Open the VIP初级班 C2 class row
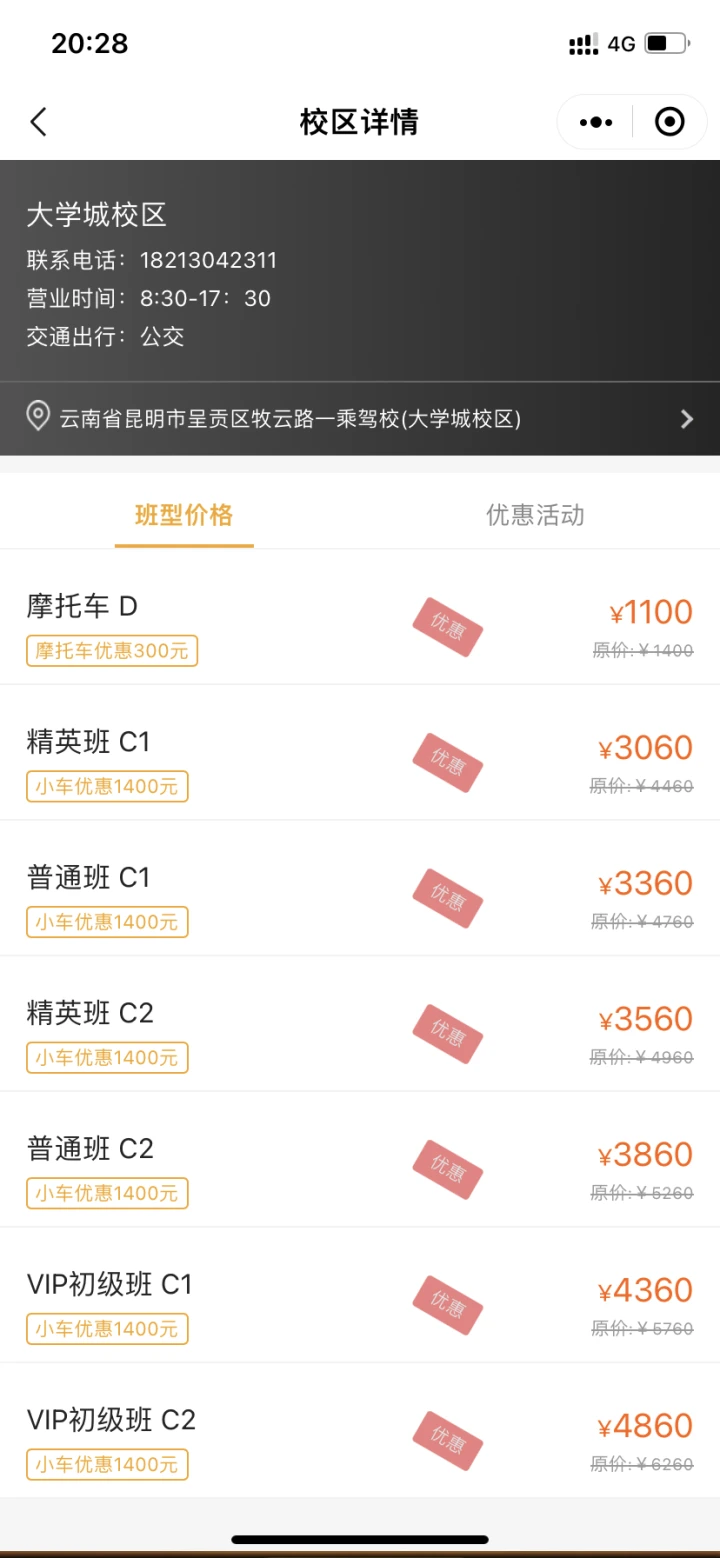 click(x=360, y=1430)
